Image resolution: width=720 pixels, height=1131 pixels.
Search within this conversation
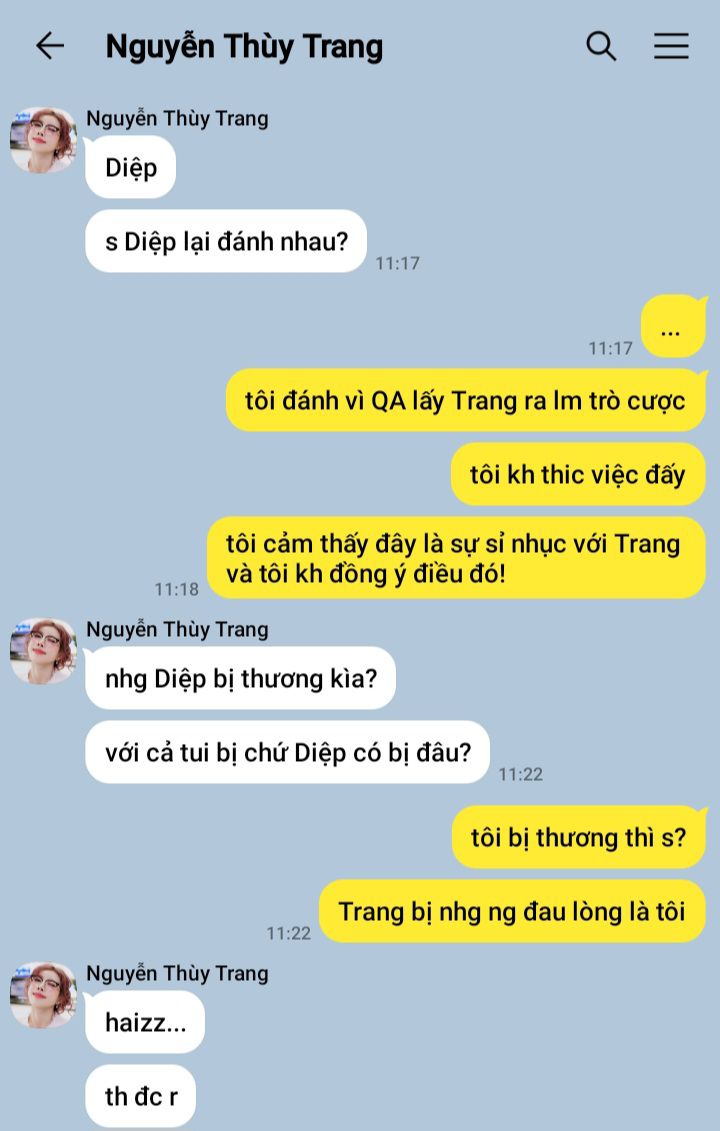point(601,46)
